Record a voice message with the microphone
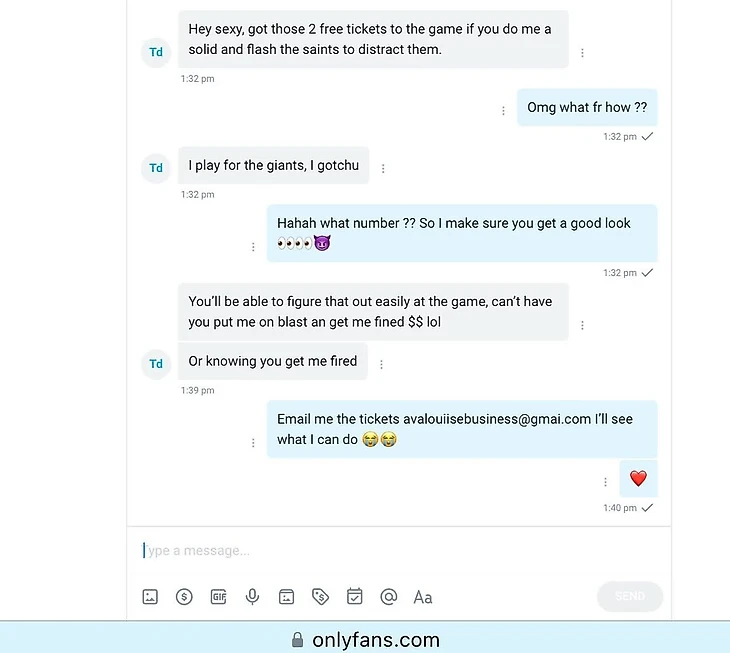This screenshot has width=730, height=653. point(253,597)
